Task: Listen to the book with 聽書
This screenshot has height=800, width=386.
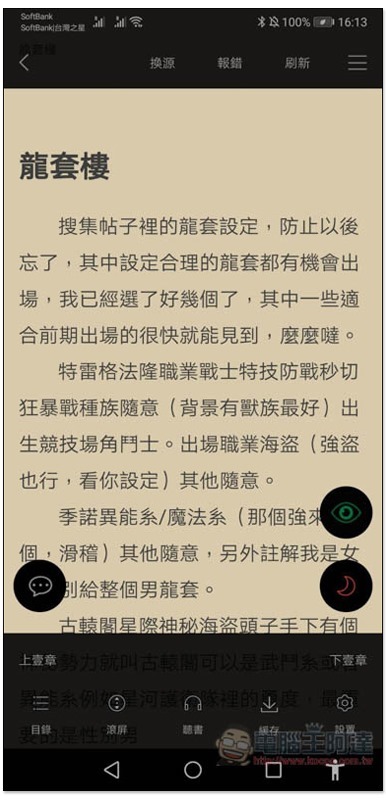Action: point(193,715)
